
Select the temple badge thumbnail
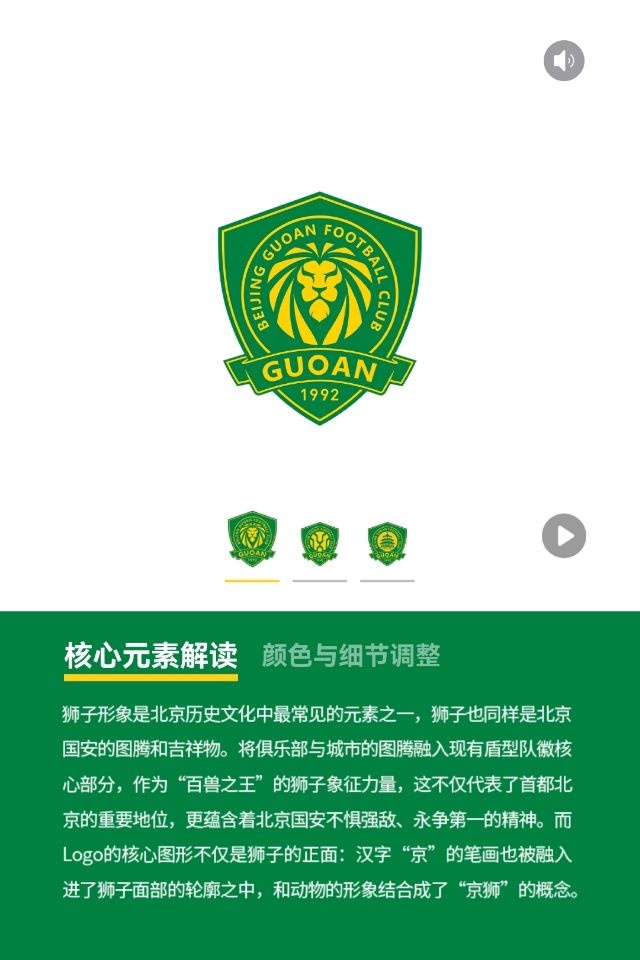coord(387,543)
